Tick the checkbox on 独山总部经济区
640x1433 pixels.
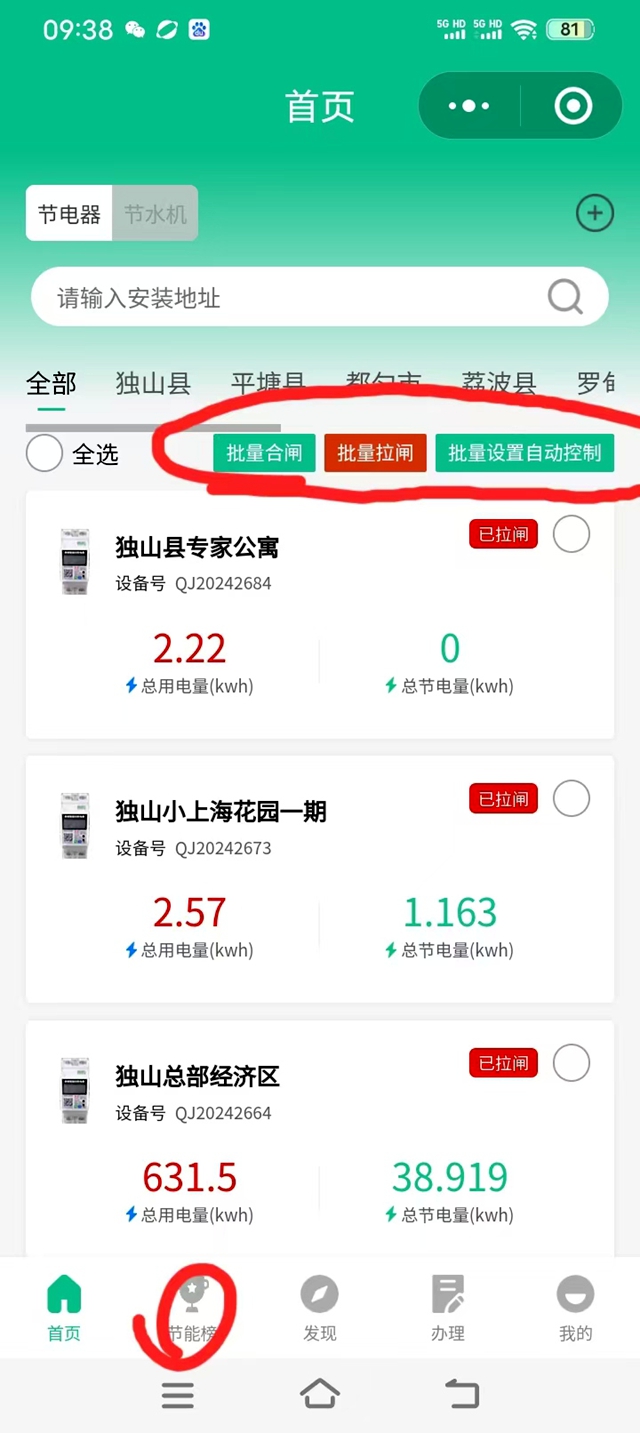coord(571,1063)
